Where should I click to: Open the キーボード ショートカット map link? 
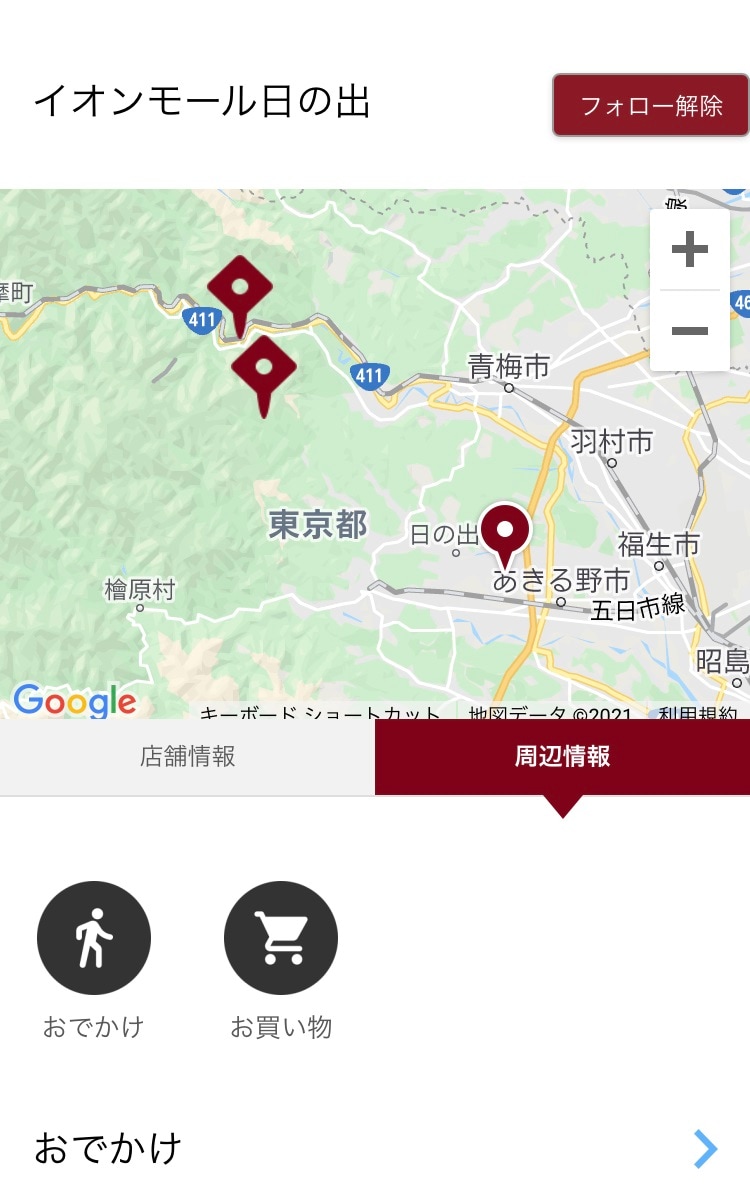coord(320,714)
